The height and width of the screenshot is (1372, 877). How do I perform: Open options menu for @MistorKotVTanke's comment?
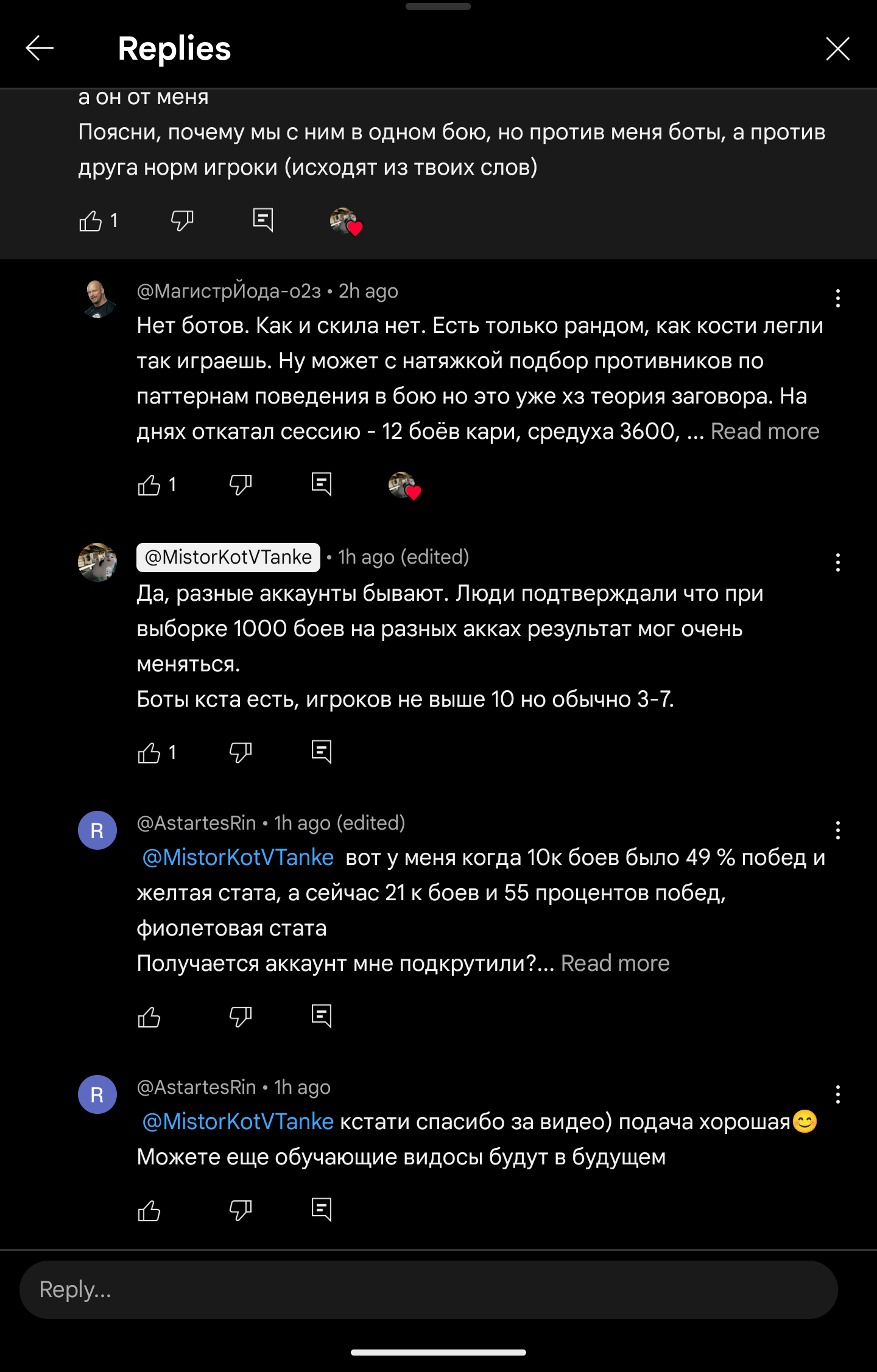(x=838, y=562)
